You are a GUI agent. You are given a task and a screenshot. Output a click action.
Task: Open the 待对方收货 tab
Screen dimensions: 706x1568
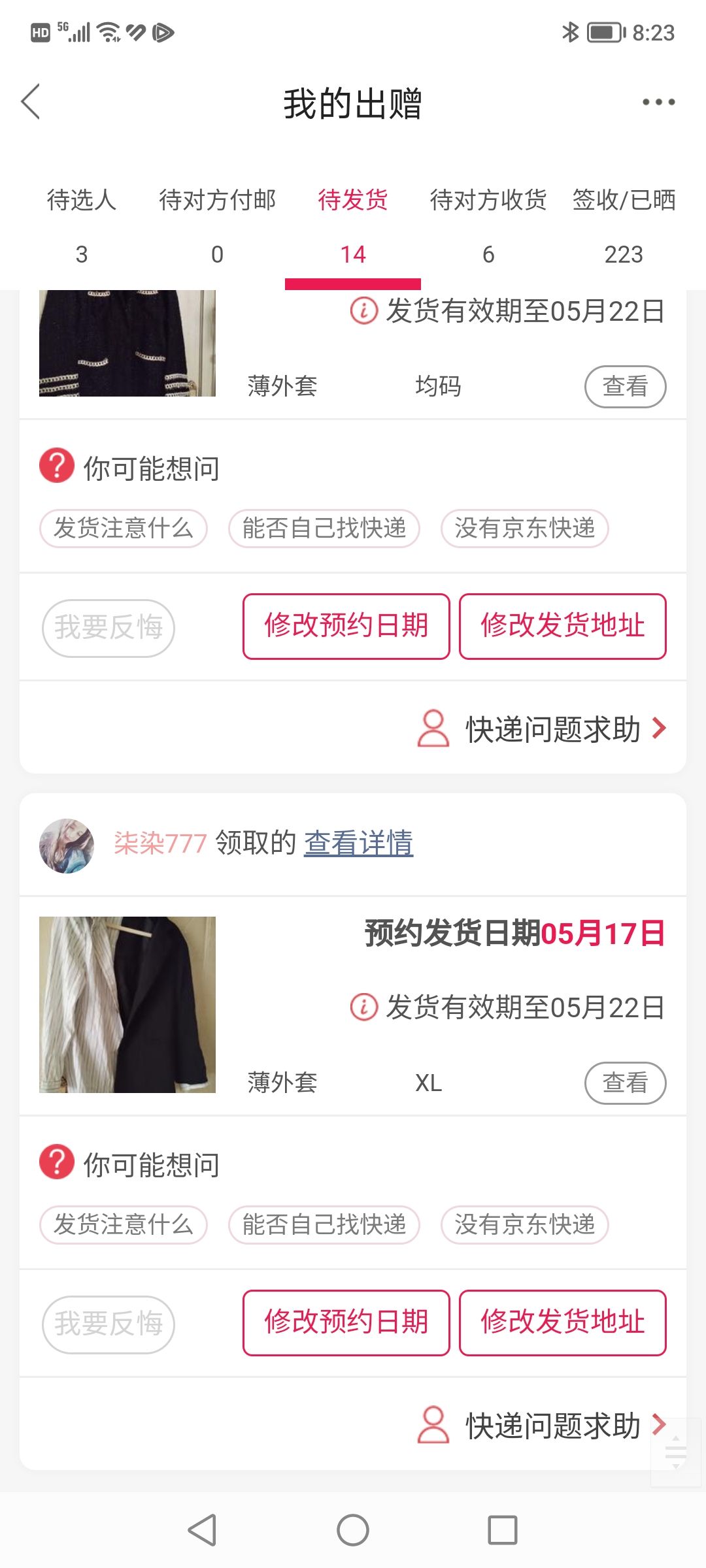coord(488,226)
